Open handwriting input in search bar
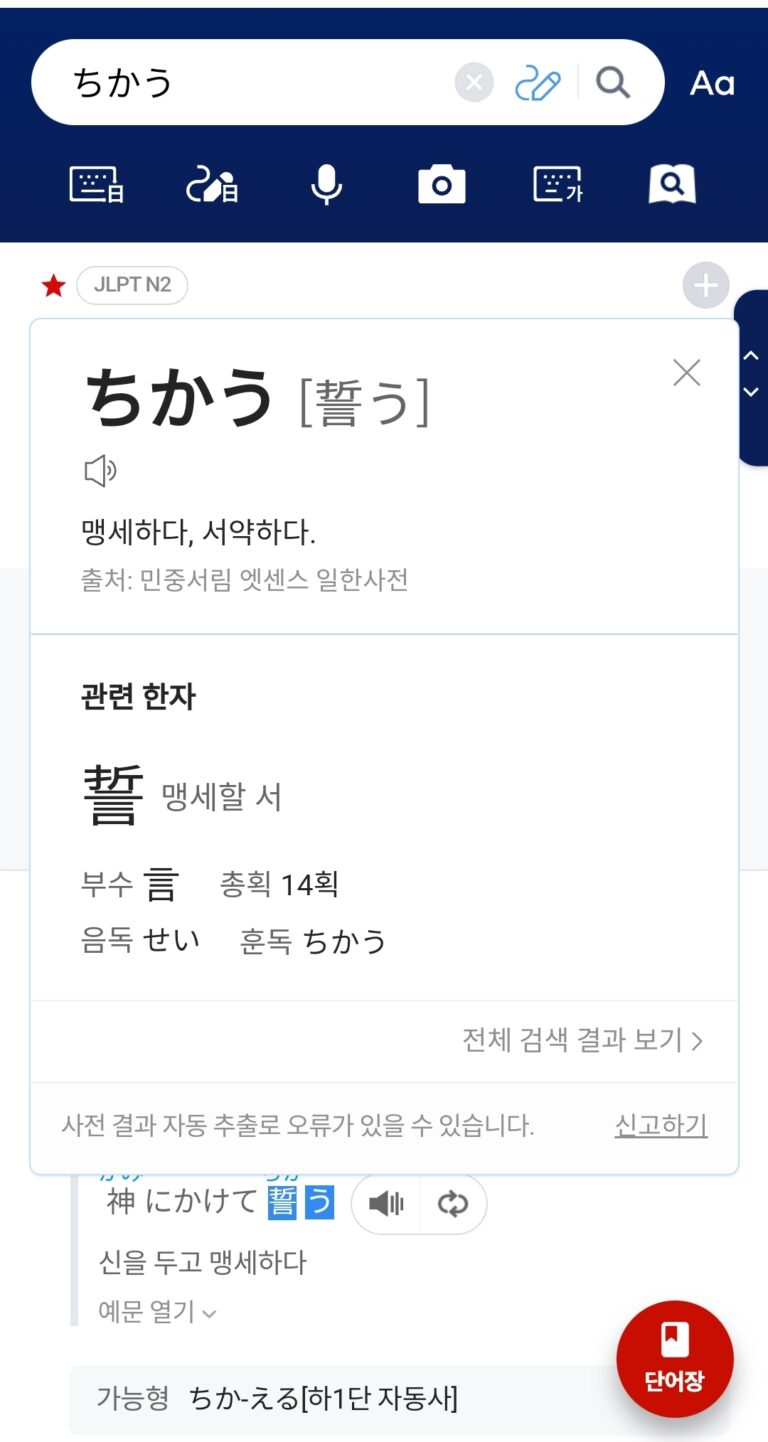The height and width of the screenshot is (1442, 768). [538, 82]
